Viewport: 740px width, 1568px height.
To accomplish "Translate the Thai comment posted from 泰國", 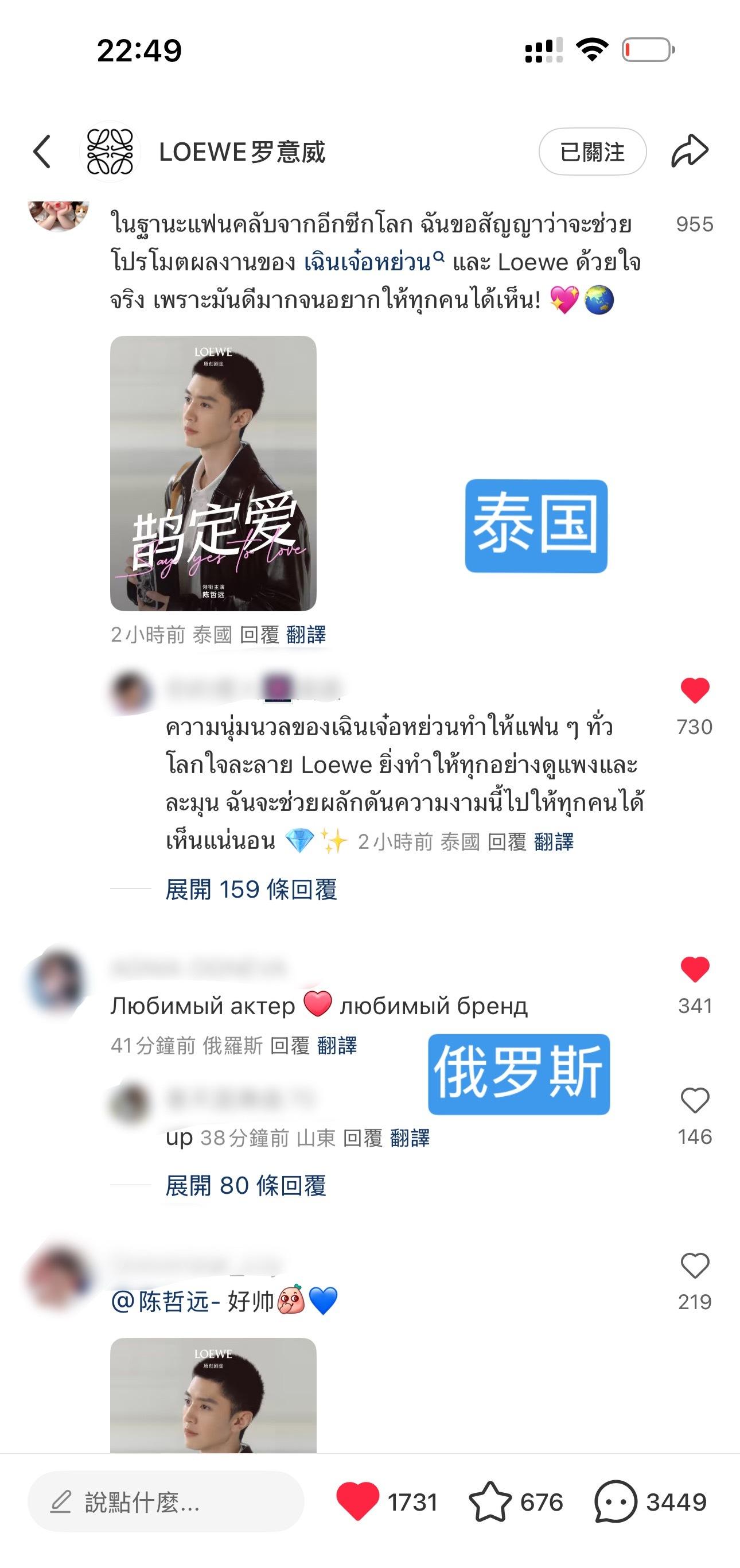I will [x=306, y=635].
